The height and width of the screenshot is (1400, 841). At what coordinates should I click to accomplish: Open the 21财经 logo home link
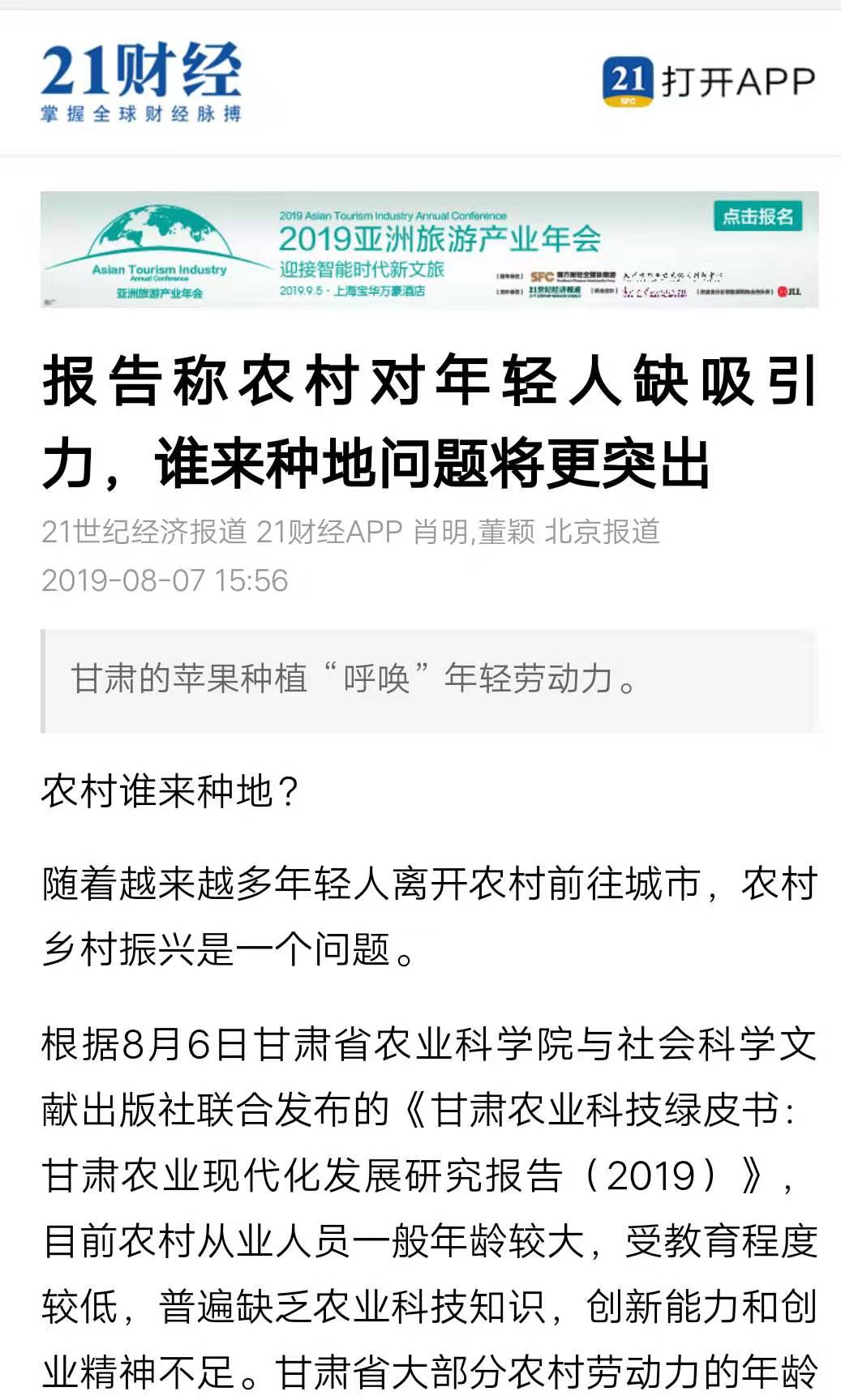tap(141, 82)
